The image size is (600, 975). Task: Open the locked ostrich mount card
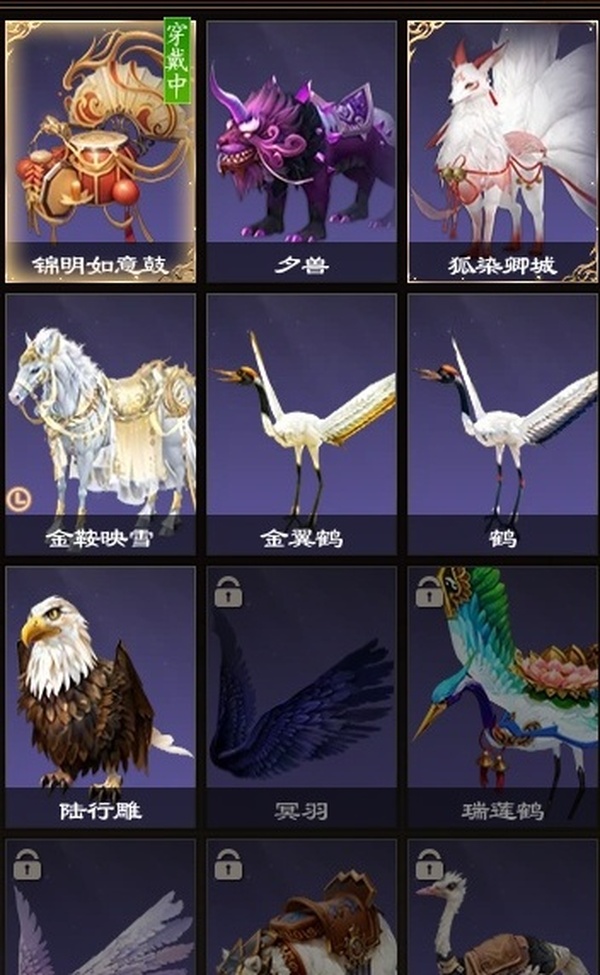click(x=502, y=908)
